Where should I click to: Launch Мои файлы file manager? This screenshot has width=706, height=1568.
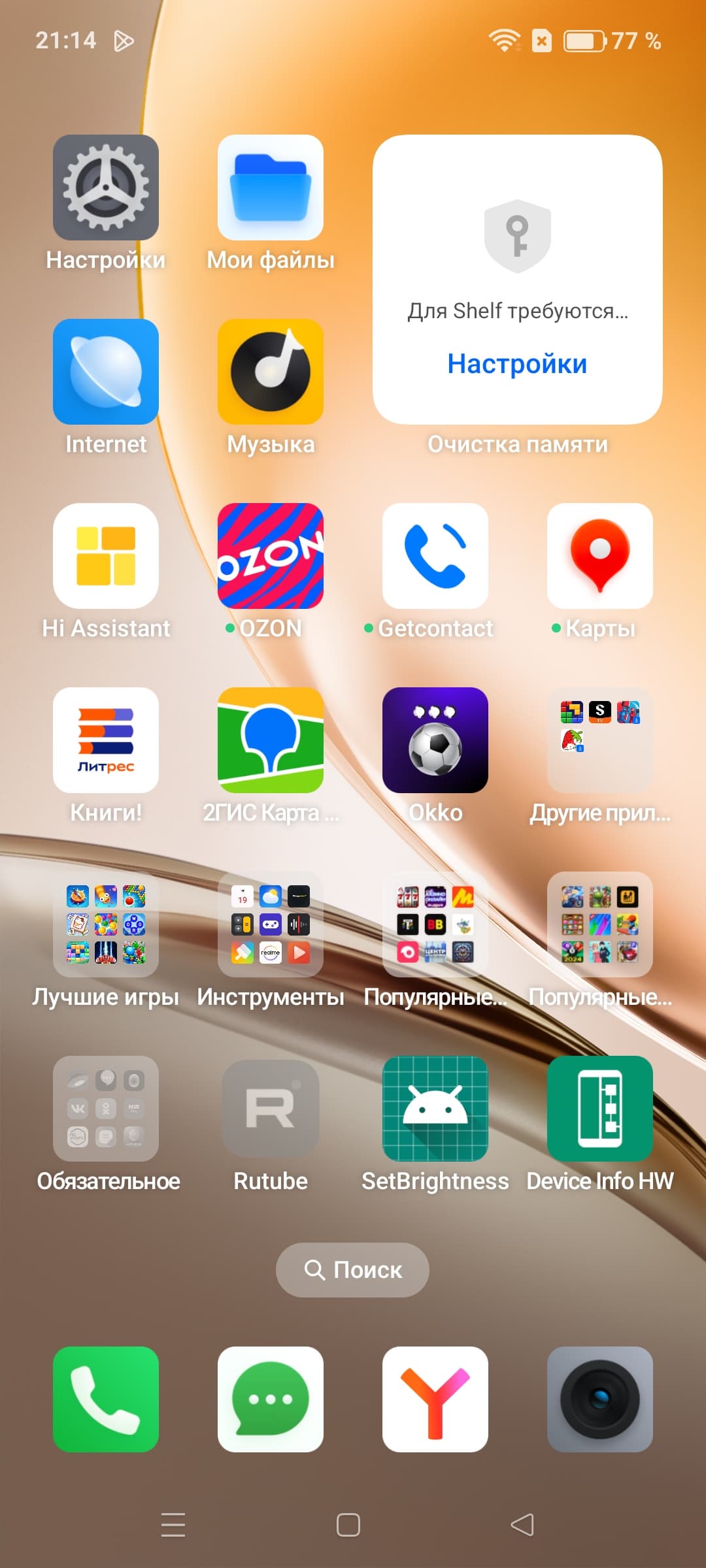tap(271, 188)
